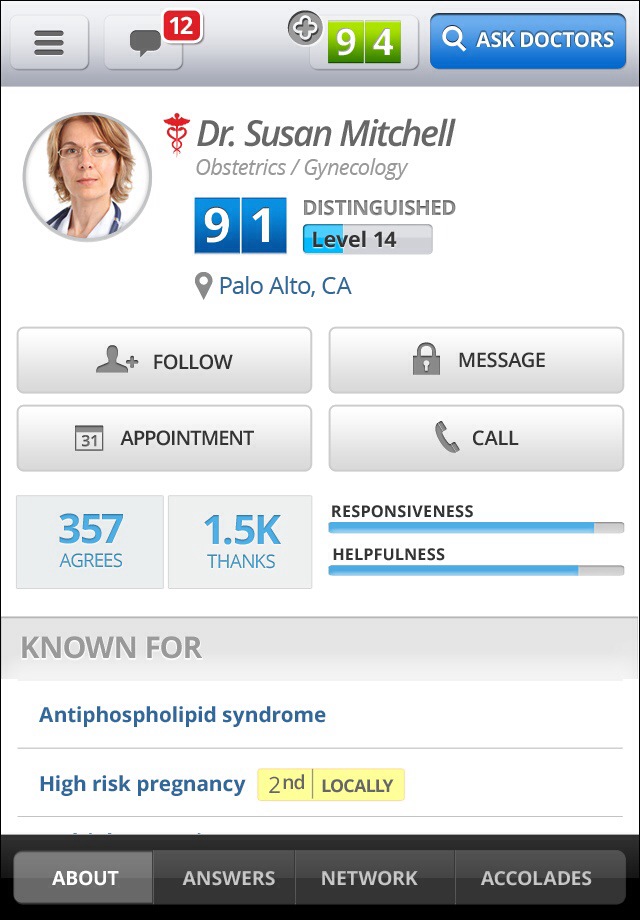Switch to the Network tab
The height and width of the screenshot is (920, 640).
coord(369,878)
